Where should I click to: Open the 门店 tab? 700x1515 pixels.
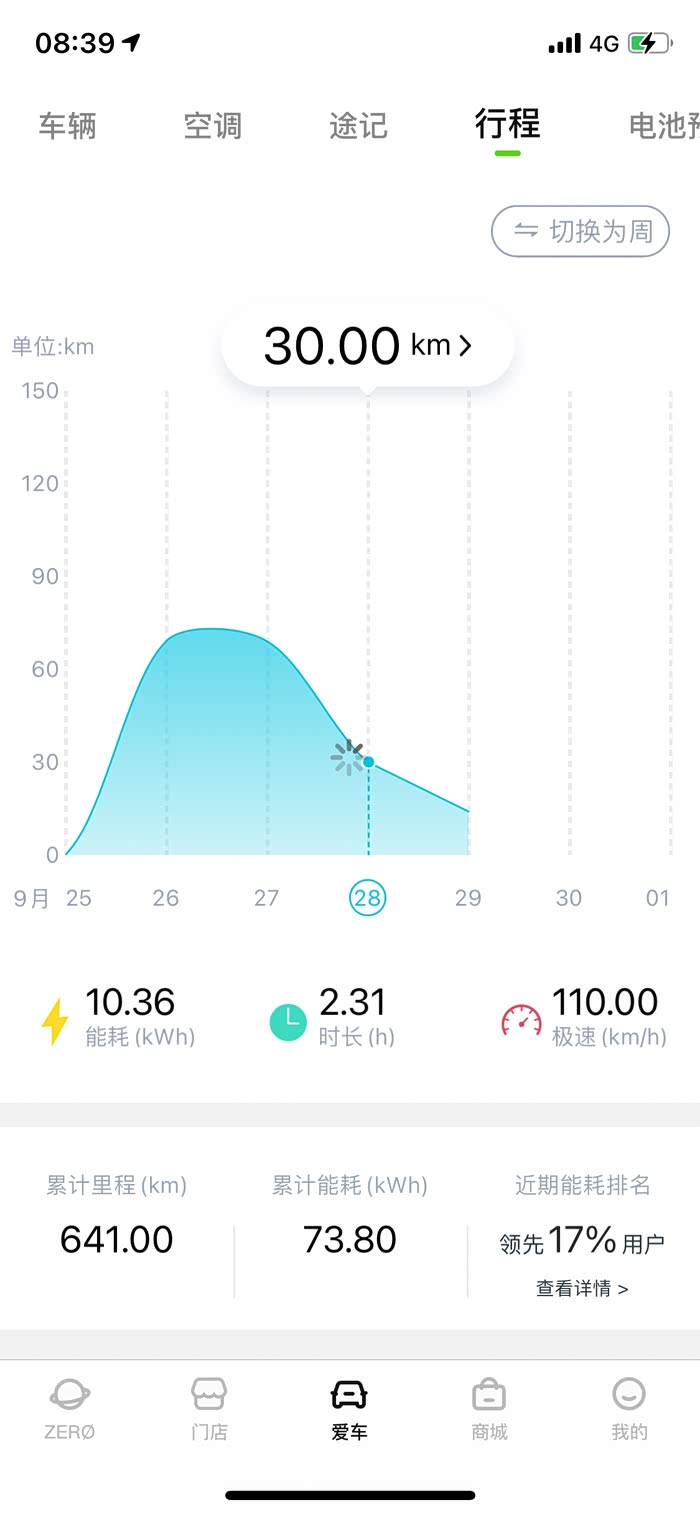210,1408
